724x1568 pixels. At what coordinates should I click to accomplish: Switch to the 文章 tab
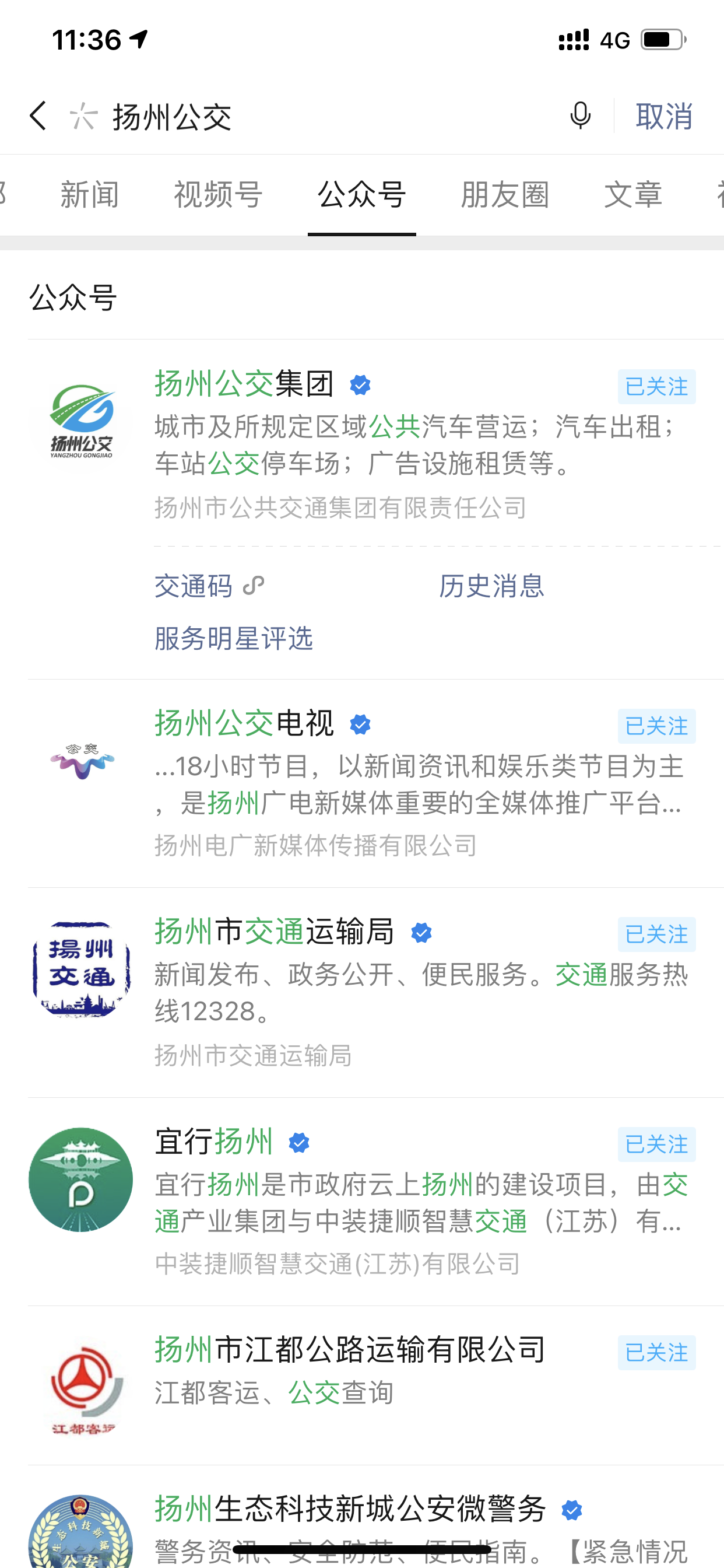632,195
